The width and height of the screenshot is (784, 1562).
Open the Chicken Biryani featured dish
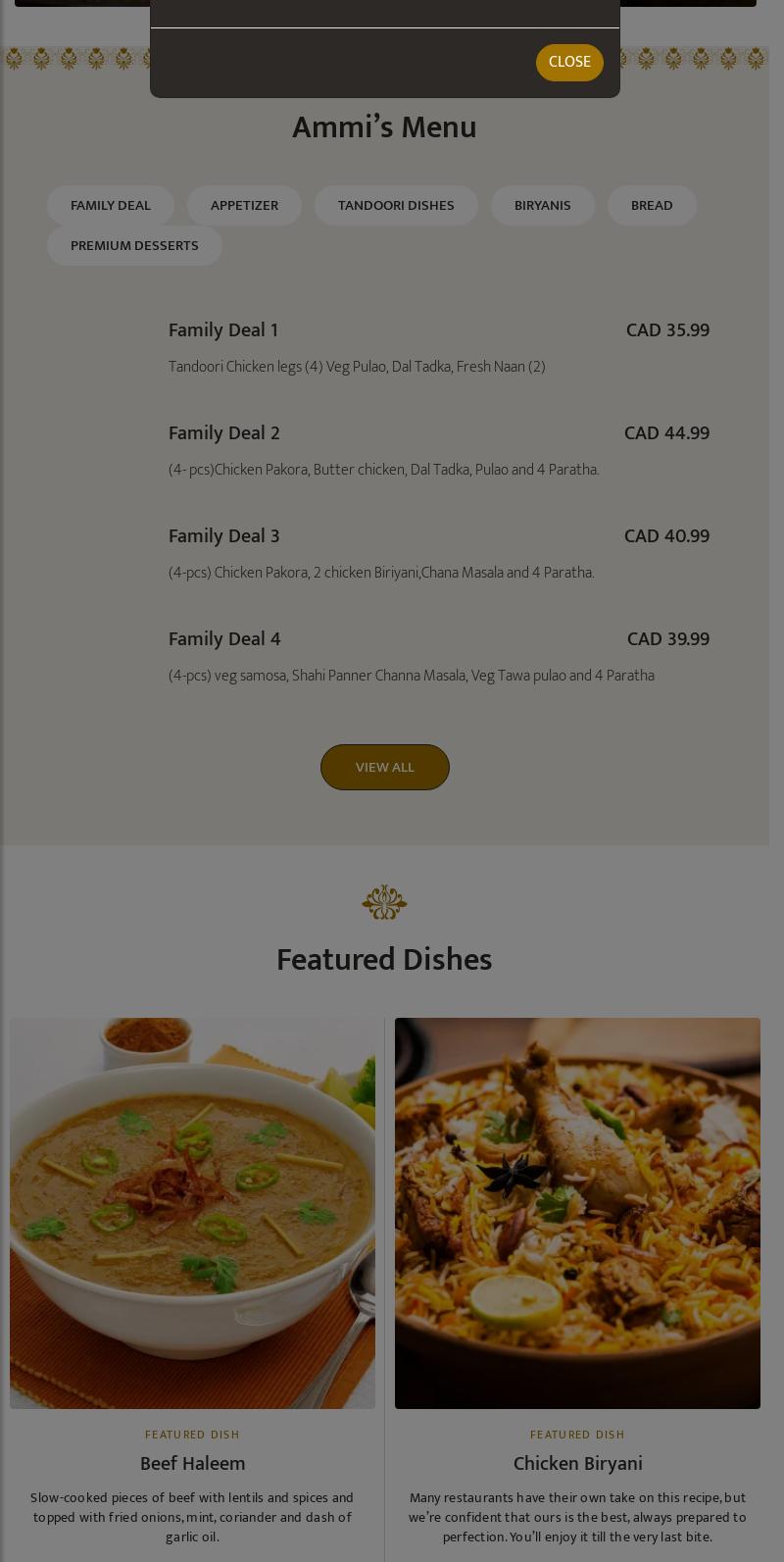pyautogui.click(x=577, y=1463)
